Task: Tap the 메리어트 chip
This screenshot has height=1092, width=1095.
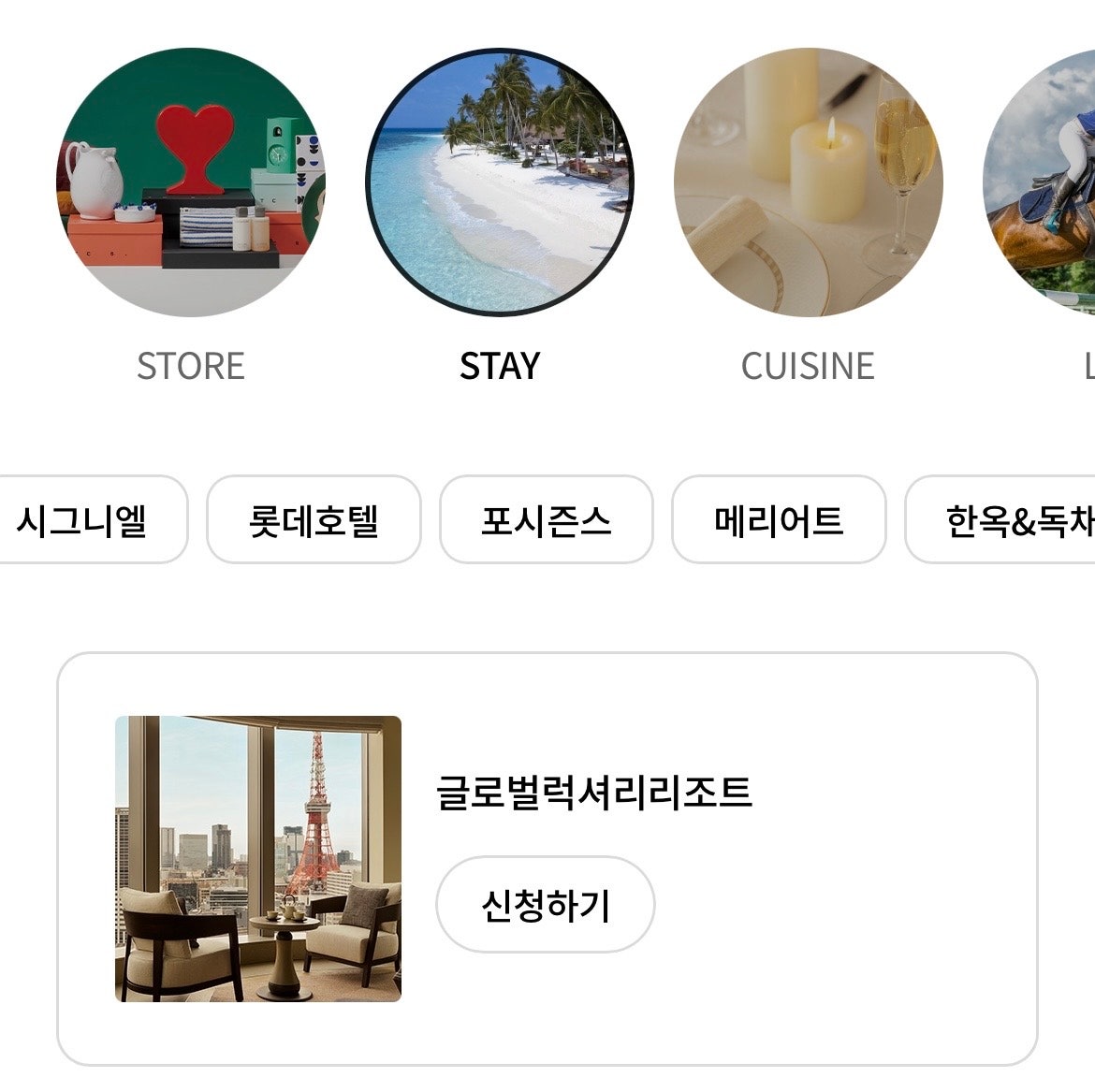Action: tap(779, 520)
